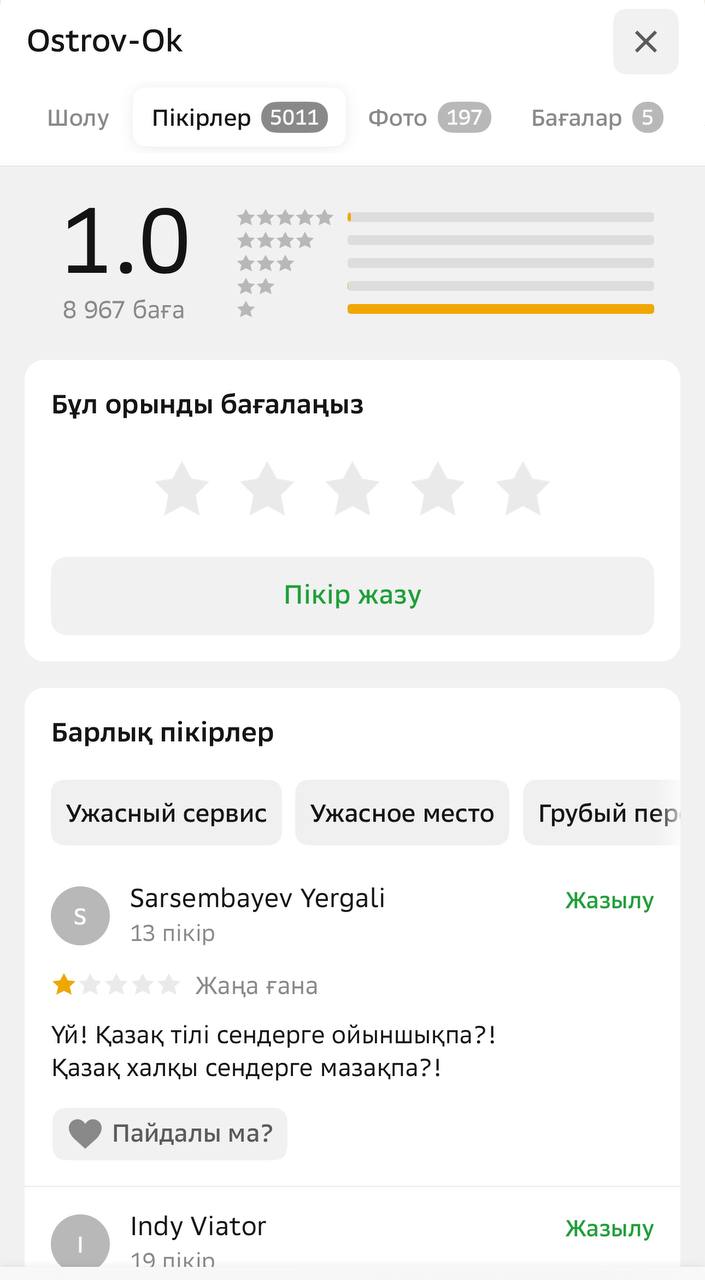Subscribe to Sarsembayev Yergali with Жазылу
This screenshot has height=1280, width=705.
point(609,900)
